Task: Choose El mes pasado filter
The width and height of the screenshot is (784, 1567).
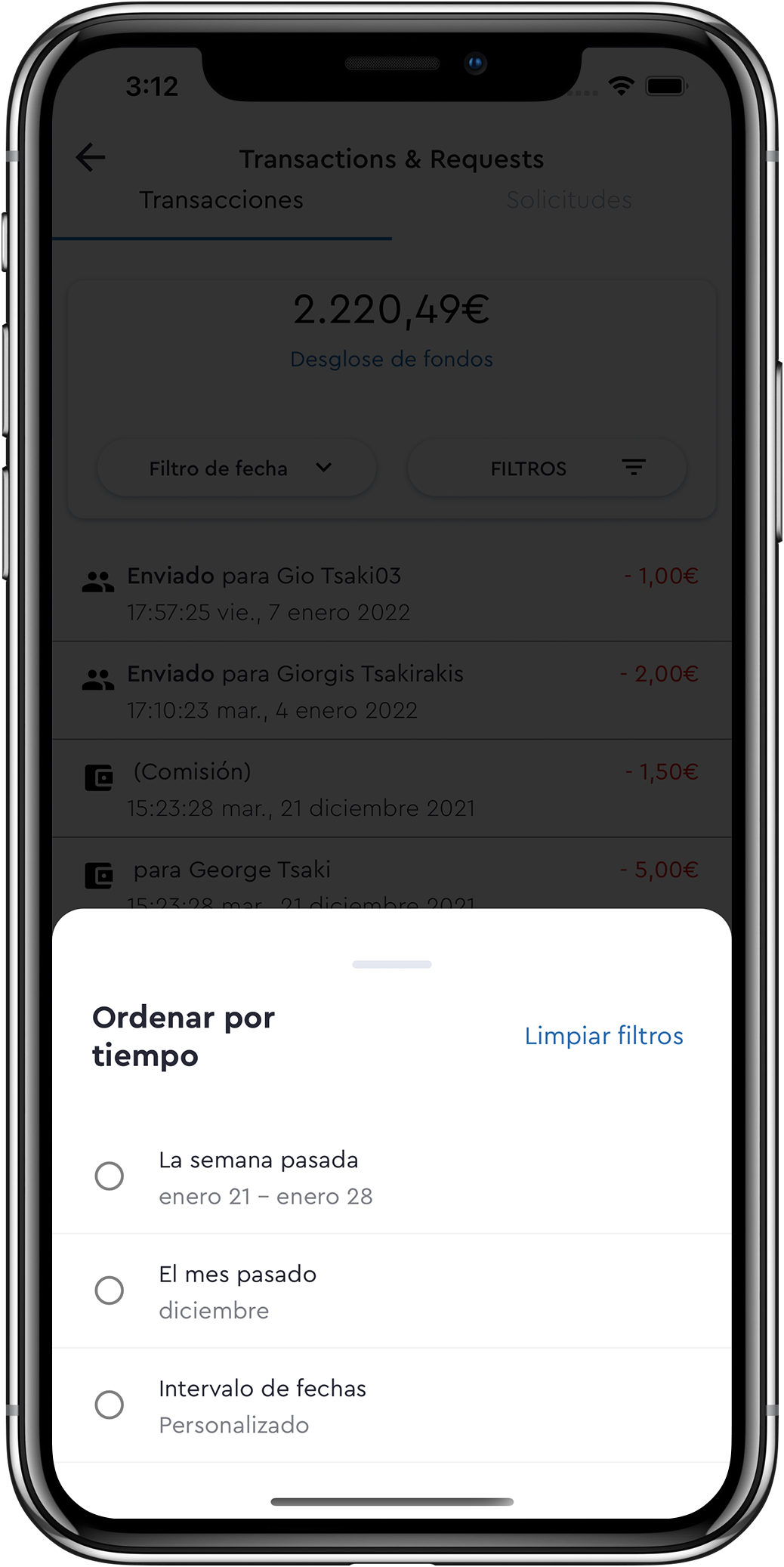Action: 110,1290
